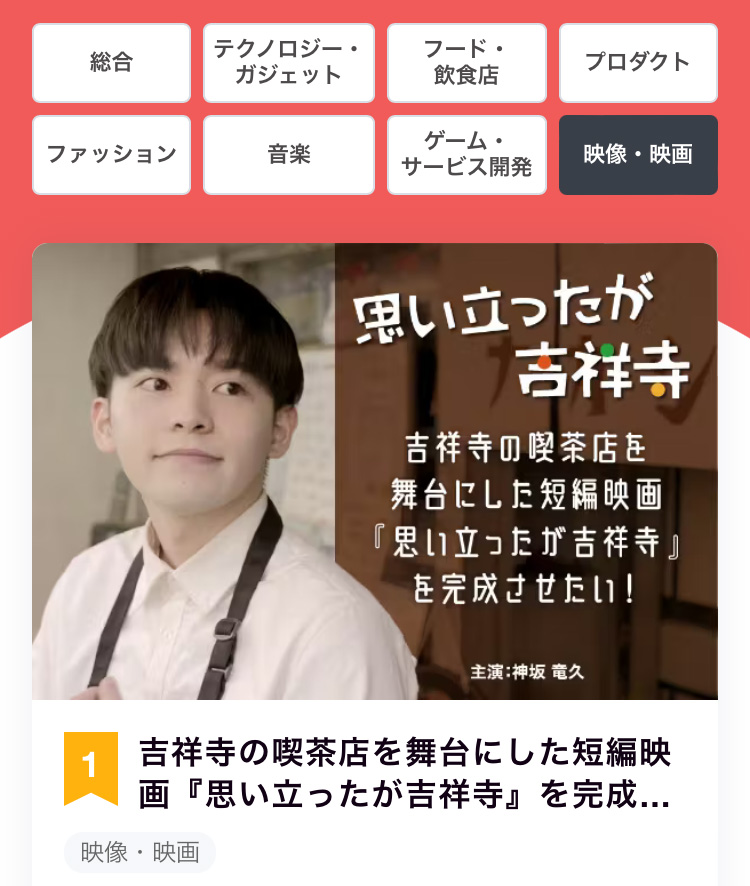Viewport: 750px width, 886px height.
Task: Tap the selected 映像・映画 category
Action: point(638,155)
